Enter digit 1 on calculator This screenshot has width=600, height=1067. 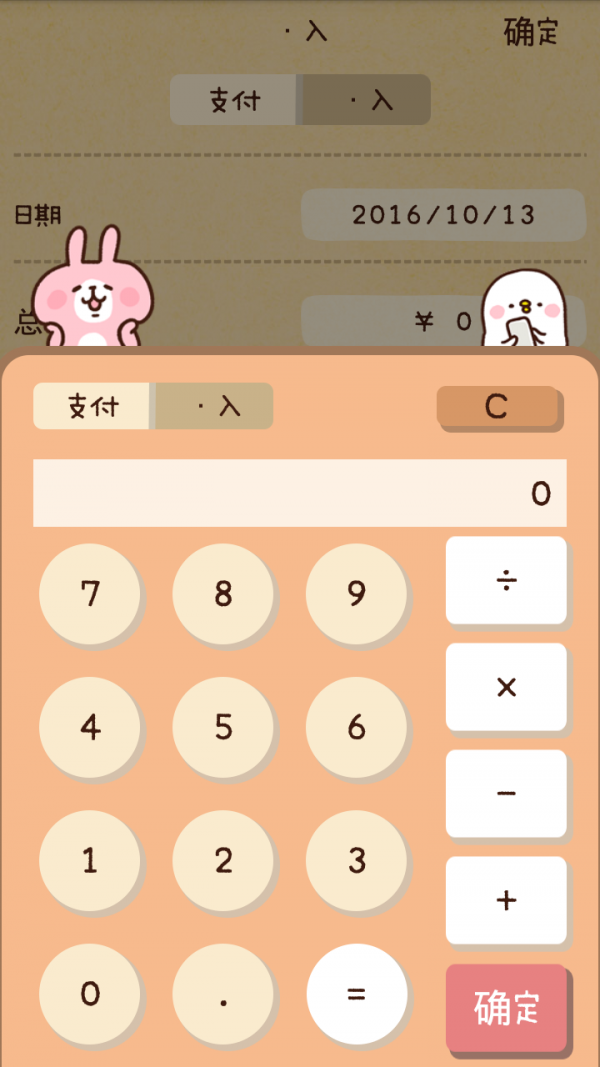click(x=90, y=860)
